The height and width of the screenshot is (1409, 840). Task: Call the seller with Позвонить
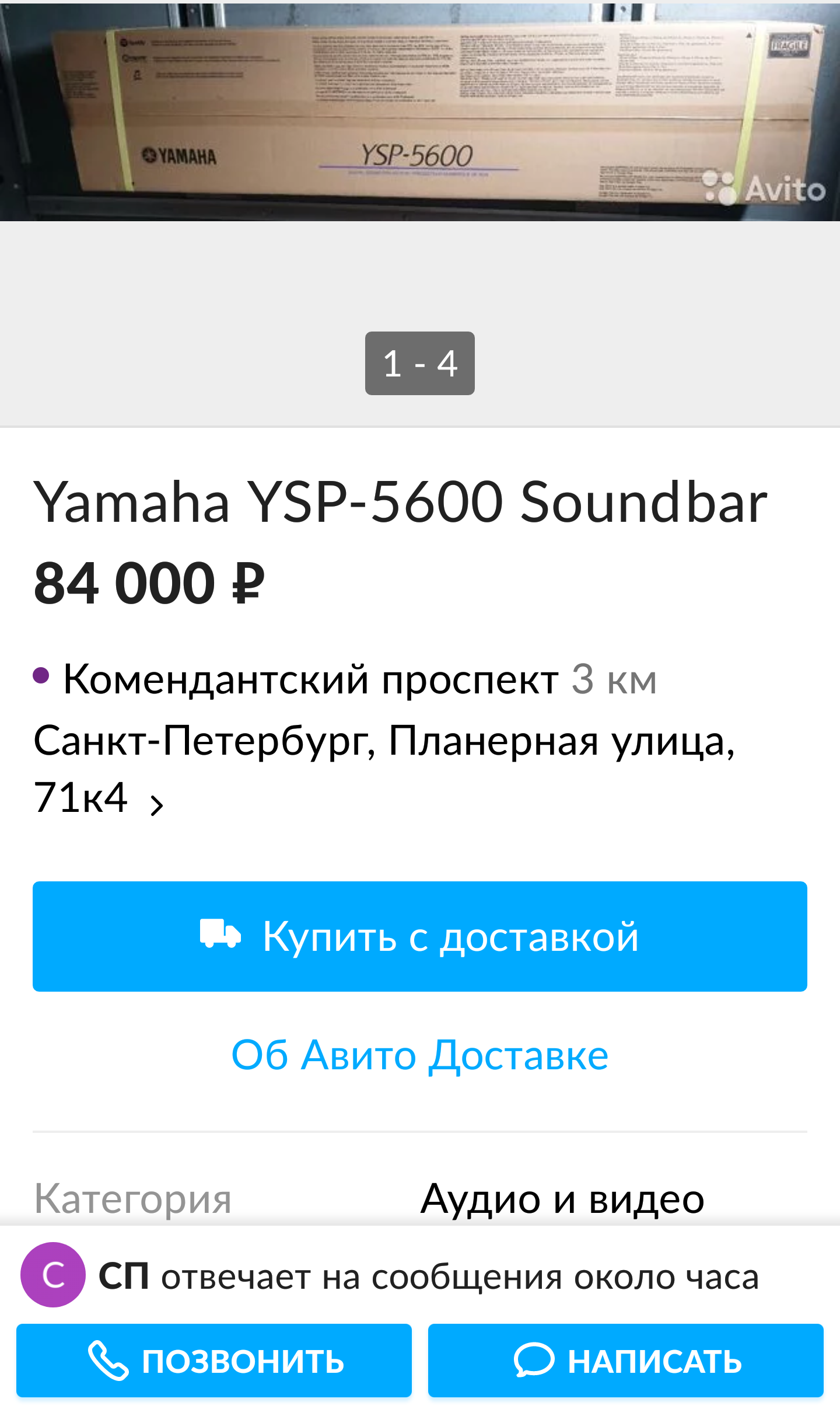coord(214,1360)
